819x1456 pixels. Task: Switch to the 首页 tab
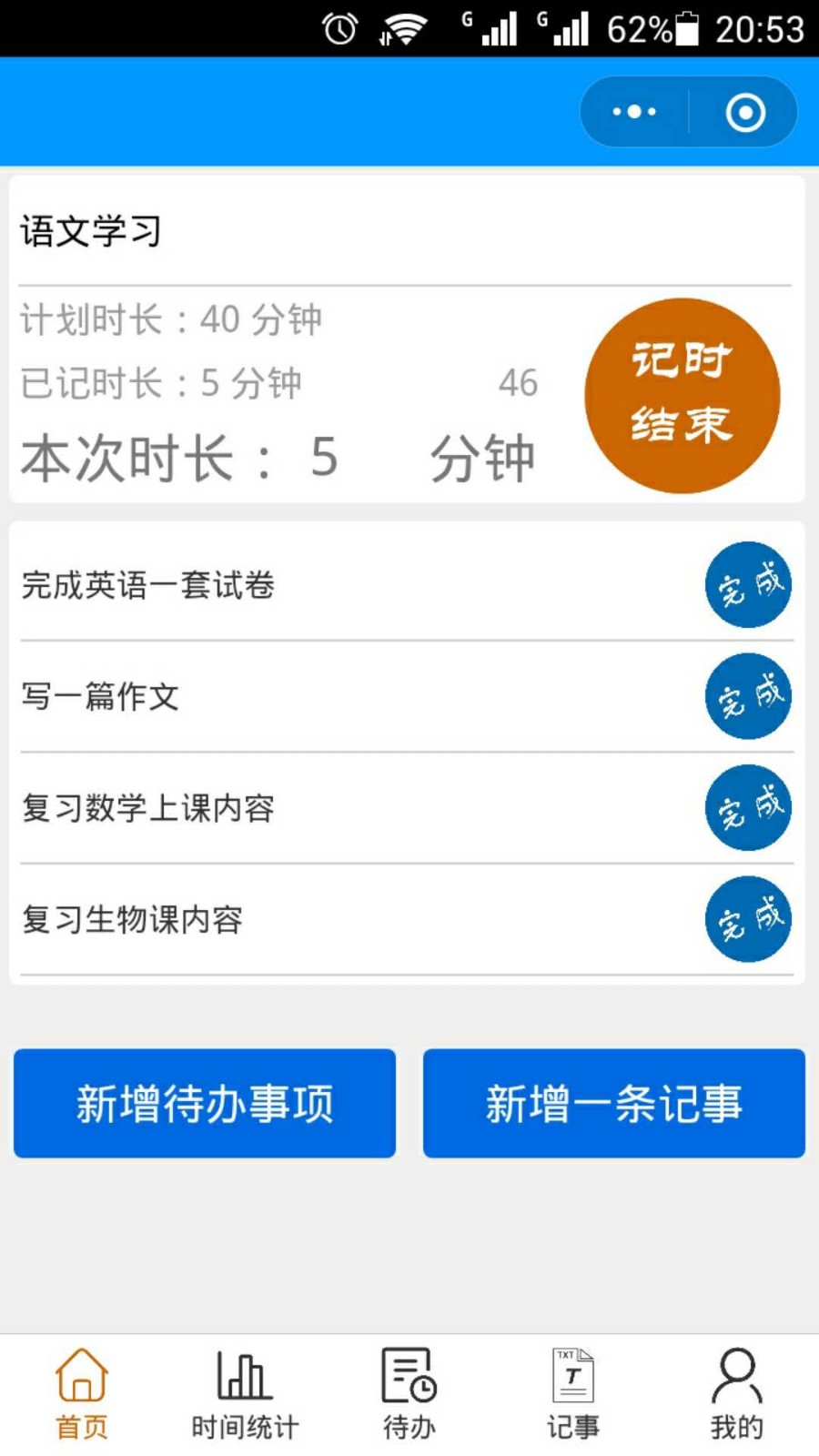point(82,1394)
